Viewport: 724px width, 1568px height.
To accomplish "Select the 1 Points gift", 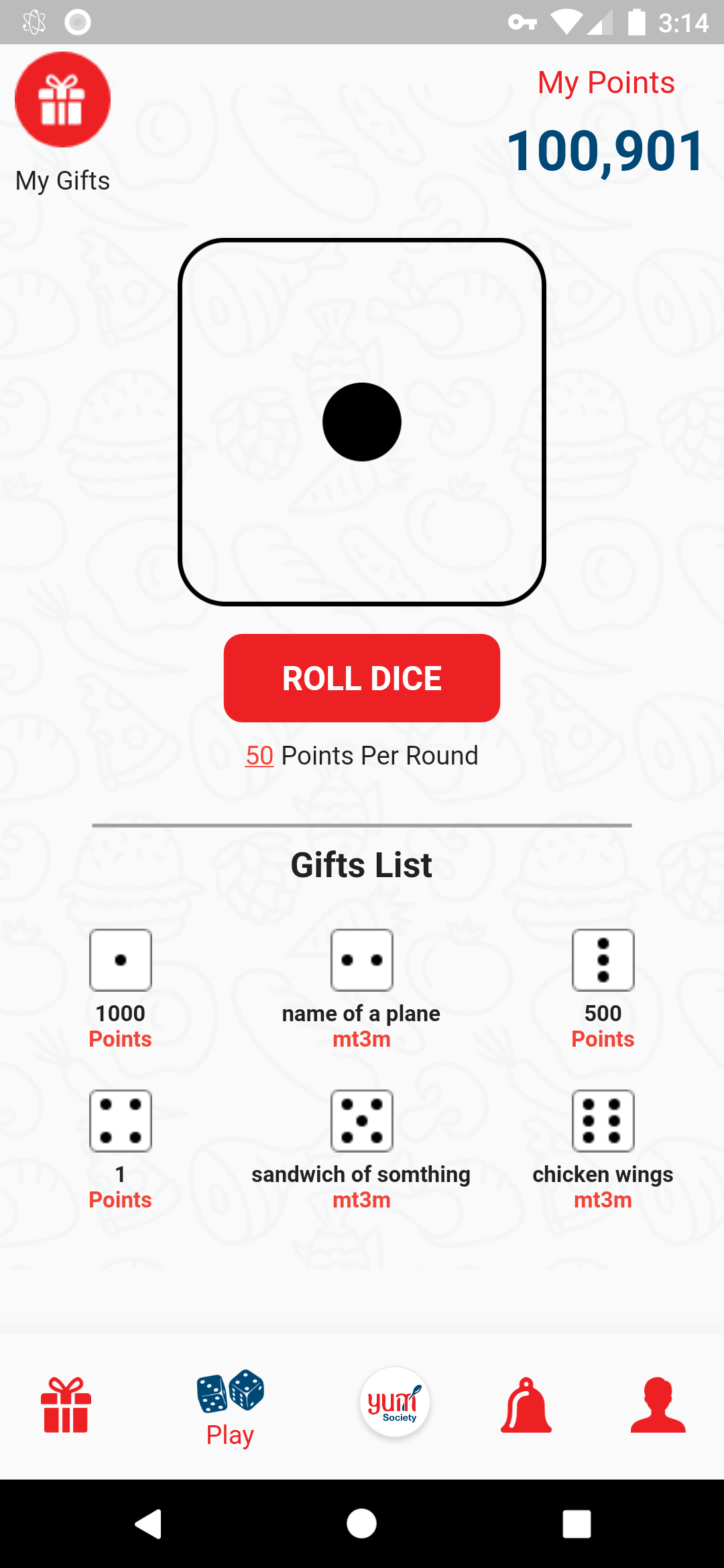I will (121, 1151).
